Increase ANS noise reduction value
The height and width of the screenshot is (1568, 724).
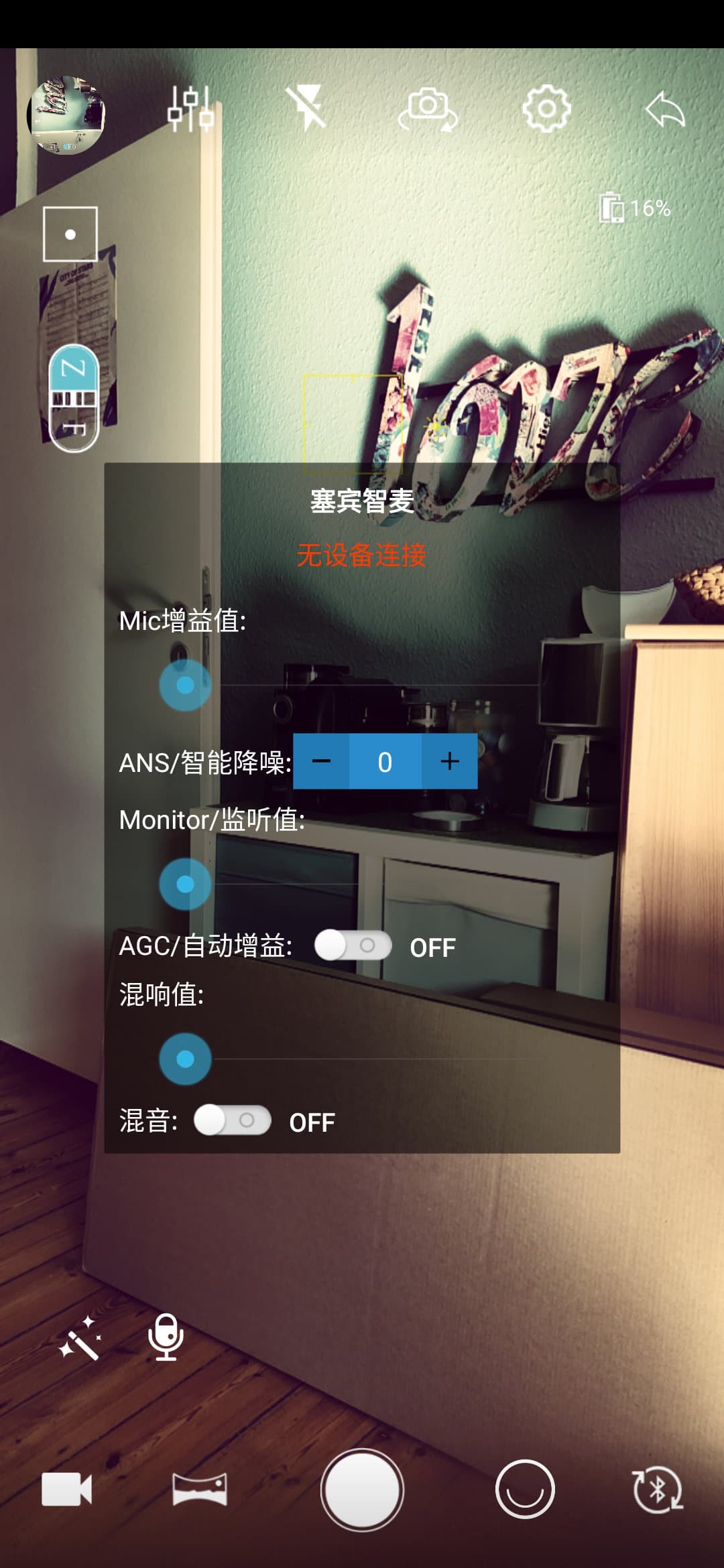[450, 761]
